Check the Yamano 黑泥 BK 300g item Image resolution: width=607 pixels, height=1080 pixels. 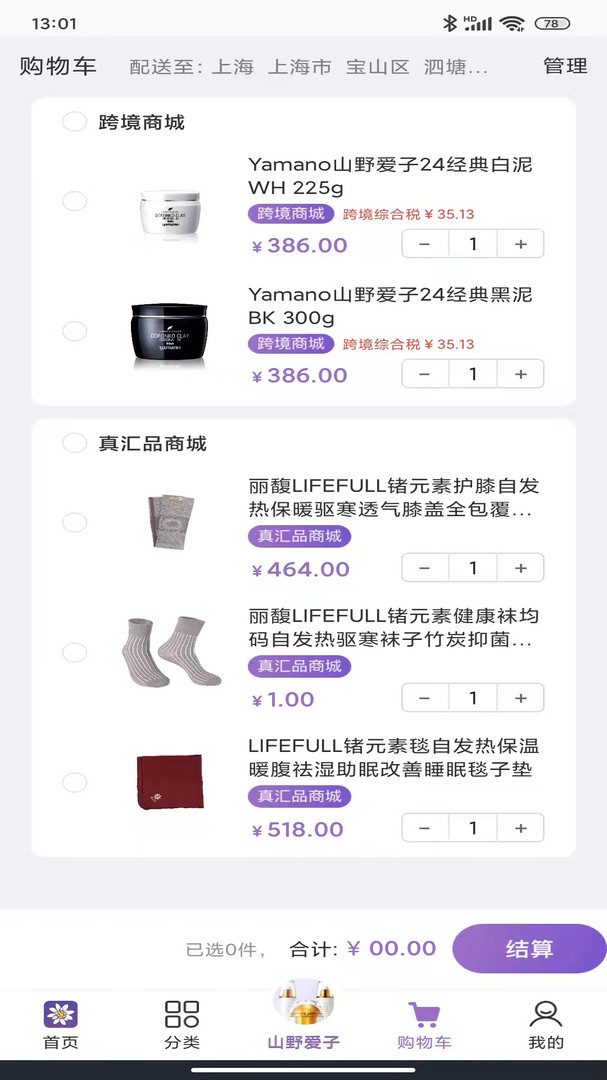coord(75,331)
